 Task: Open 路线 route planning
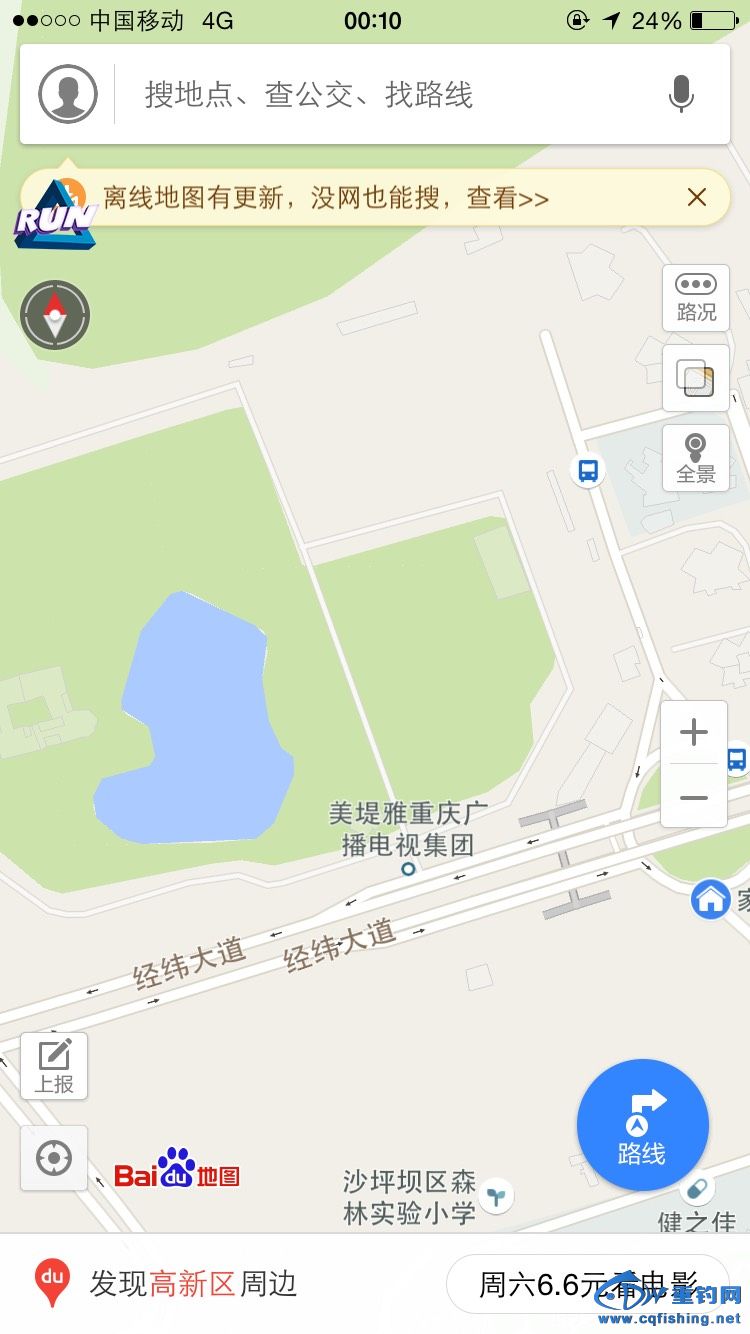642,1125
